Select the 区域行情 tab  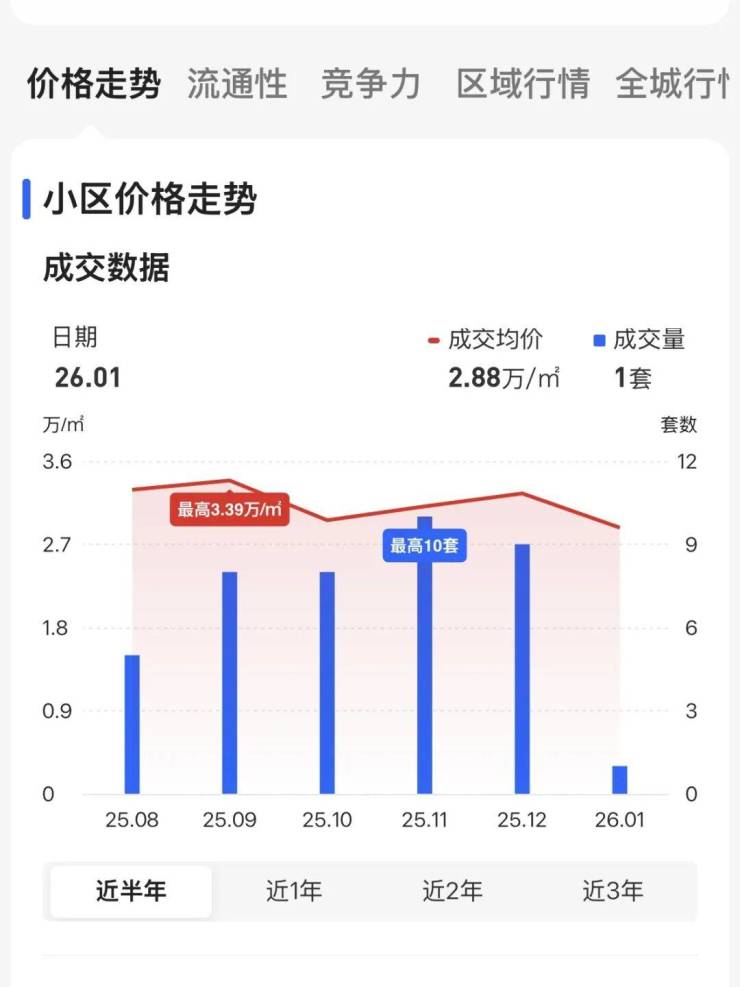pos(522,84)
